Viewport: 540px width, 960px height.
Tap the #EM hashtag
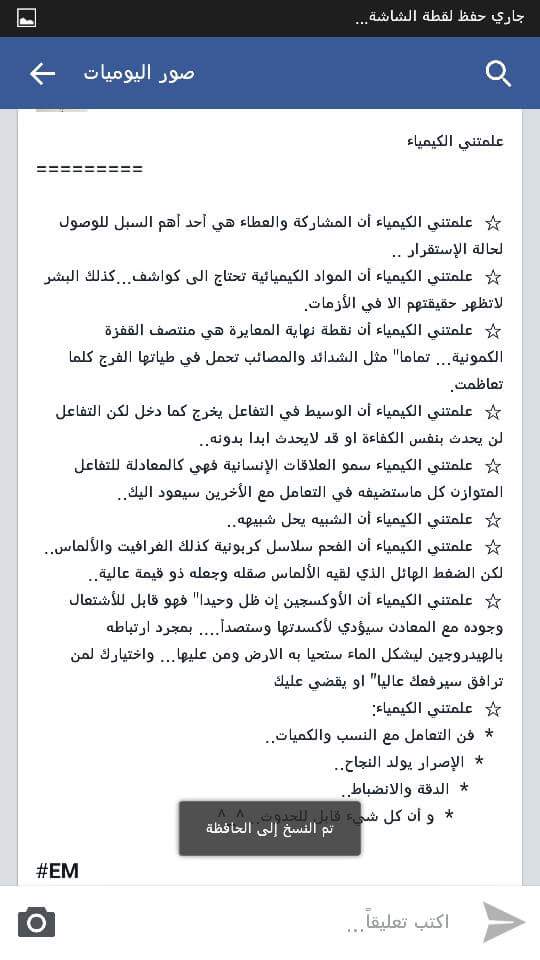tap(58, 871)
